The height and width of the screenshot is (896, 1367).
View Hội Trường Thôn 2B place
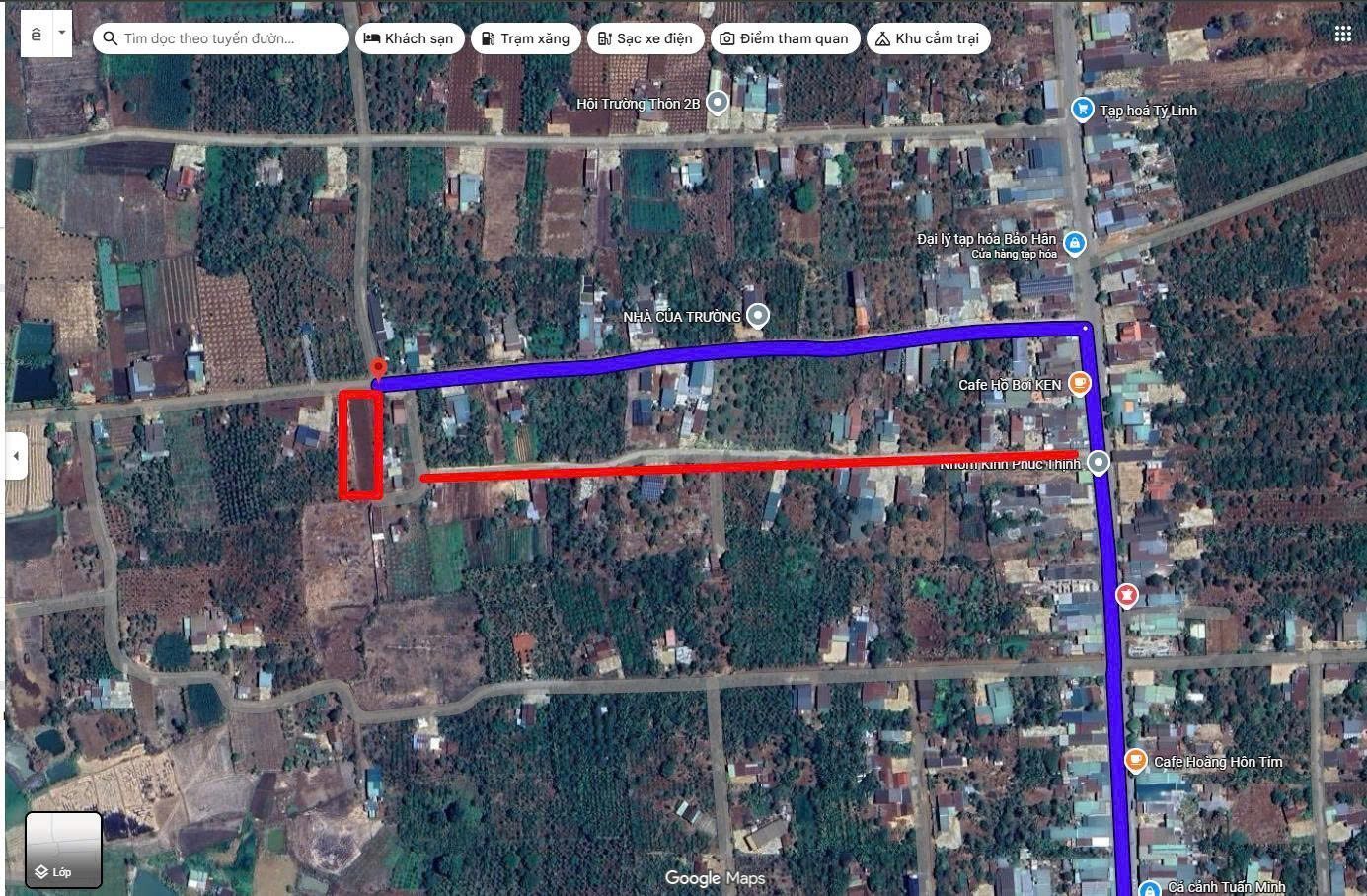pos(719,102)
